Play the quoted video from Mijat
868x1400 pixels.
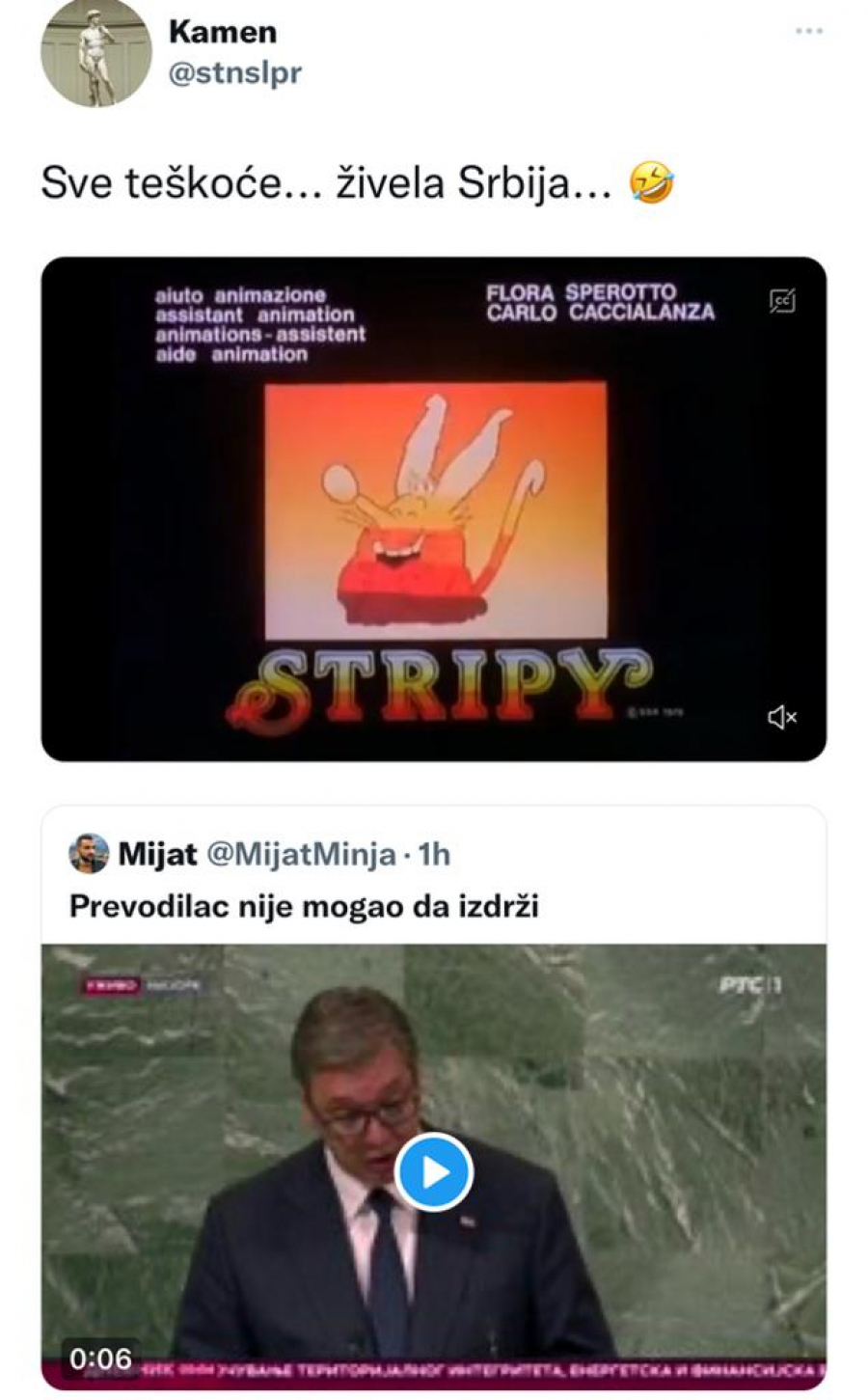(x=433, y=1171)
